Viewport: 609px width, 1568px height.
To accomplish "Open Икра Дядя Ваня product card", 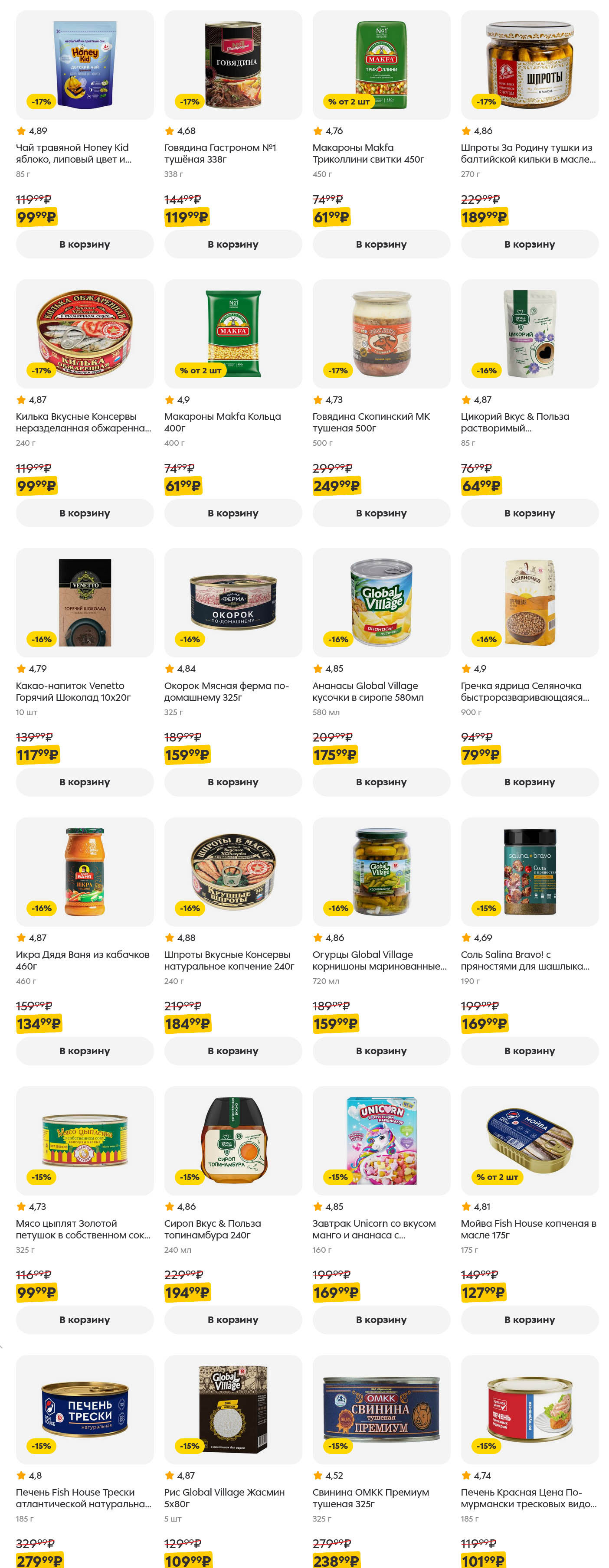I will coord(85,872).
